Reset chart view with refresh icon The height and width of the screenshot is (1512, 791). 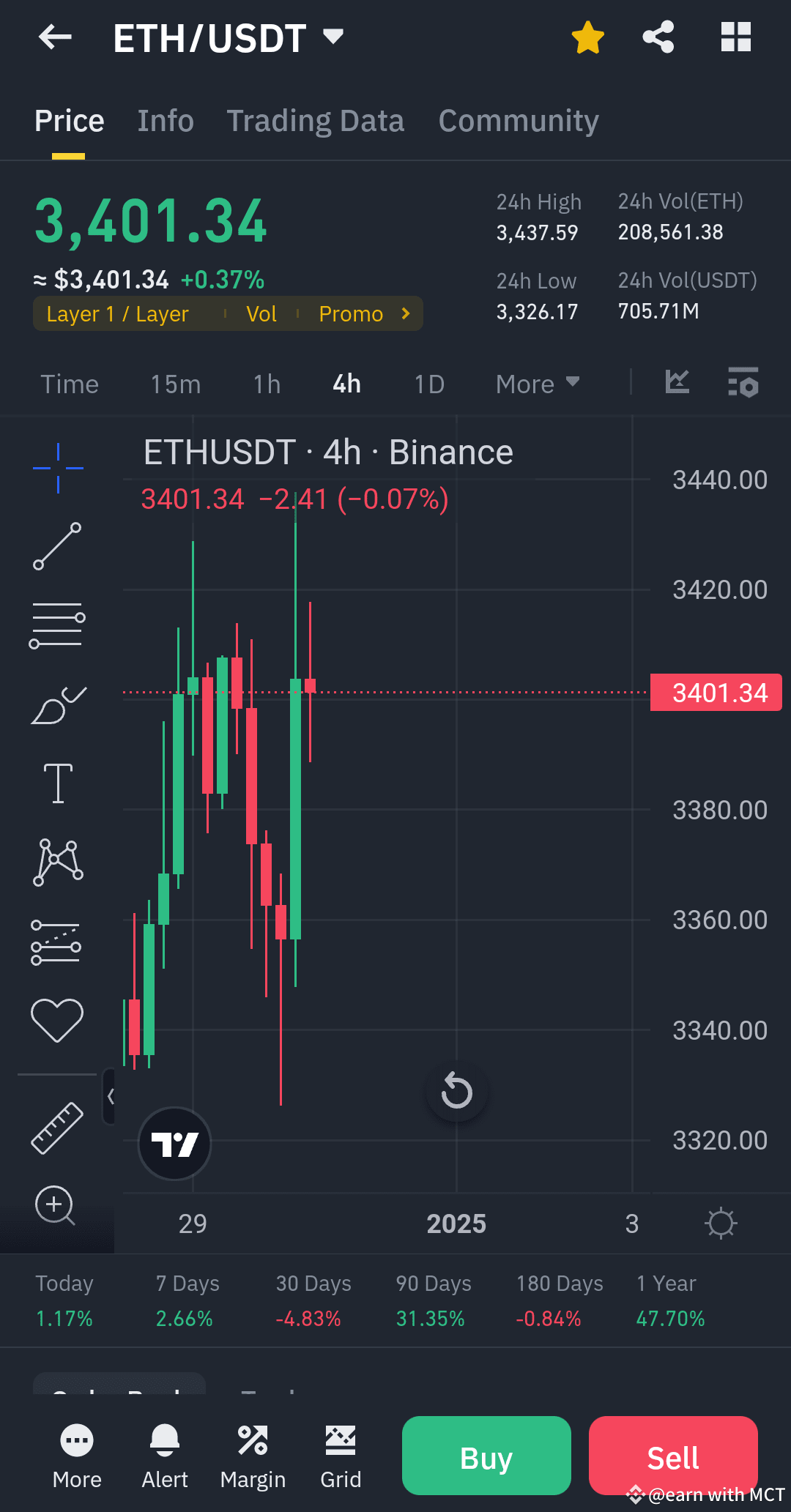click(x=456, y=1091)
